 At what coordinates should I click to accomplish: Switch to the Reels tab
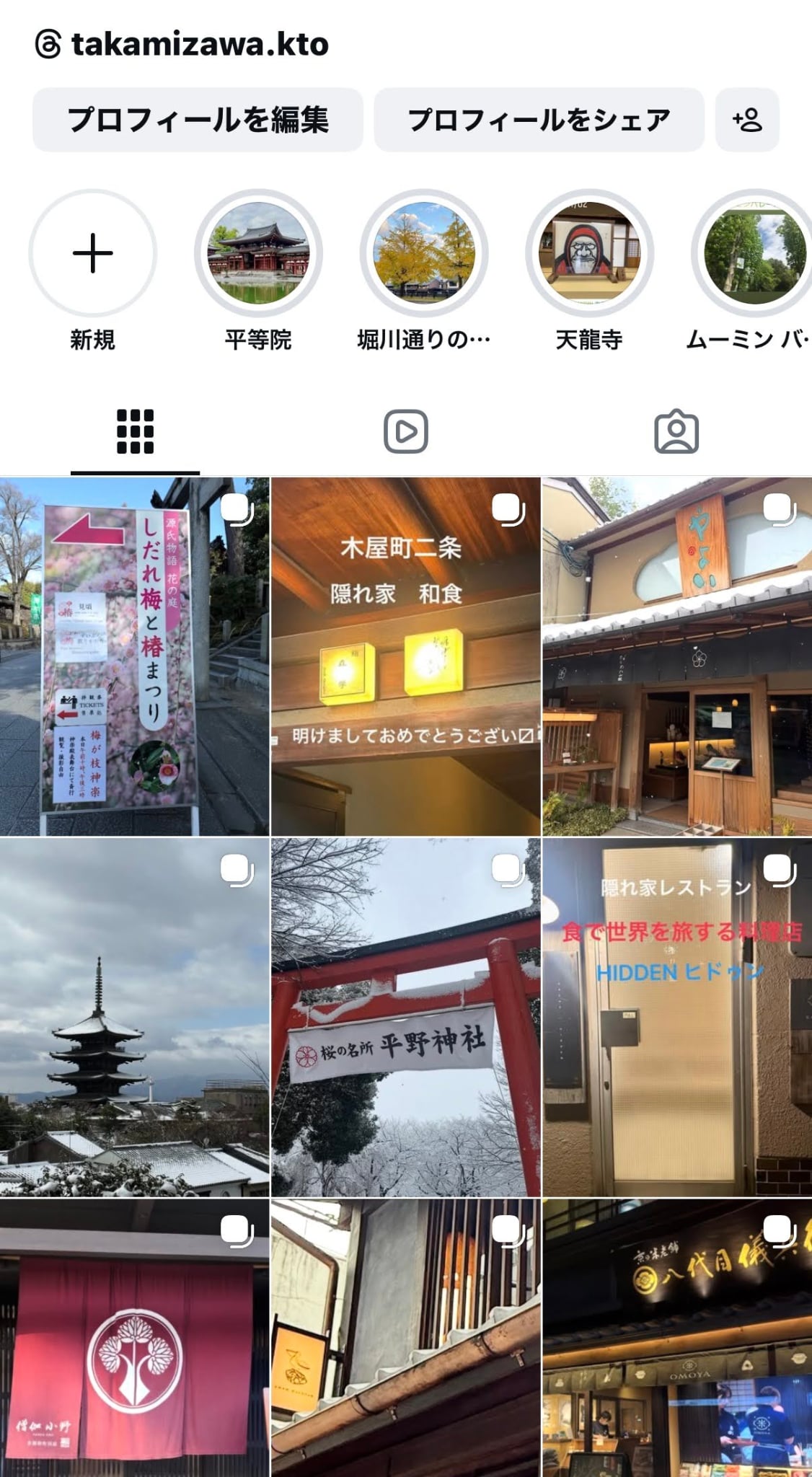tap(405, 432)
